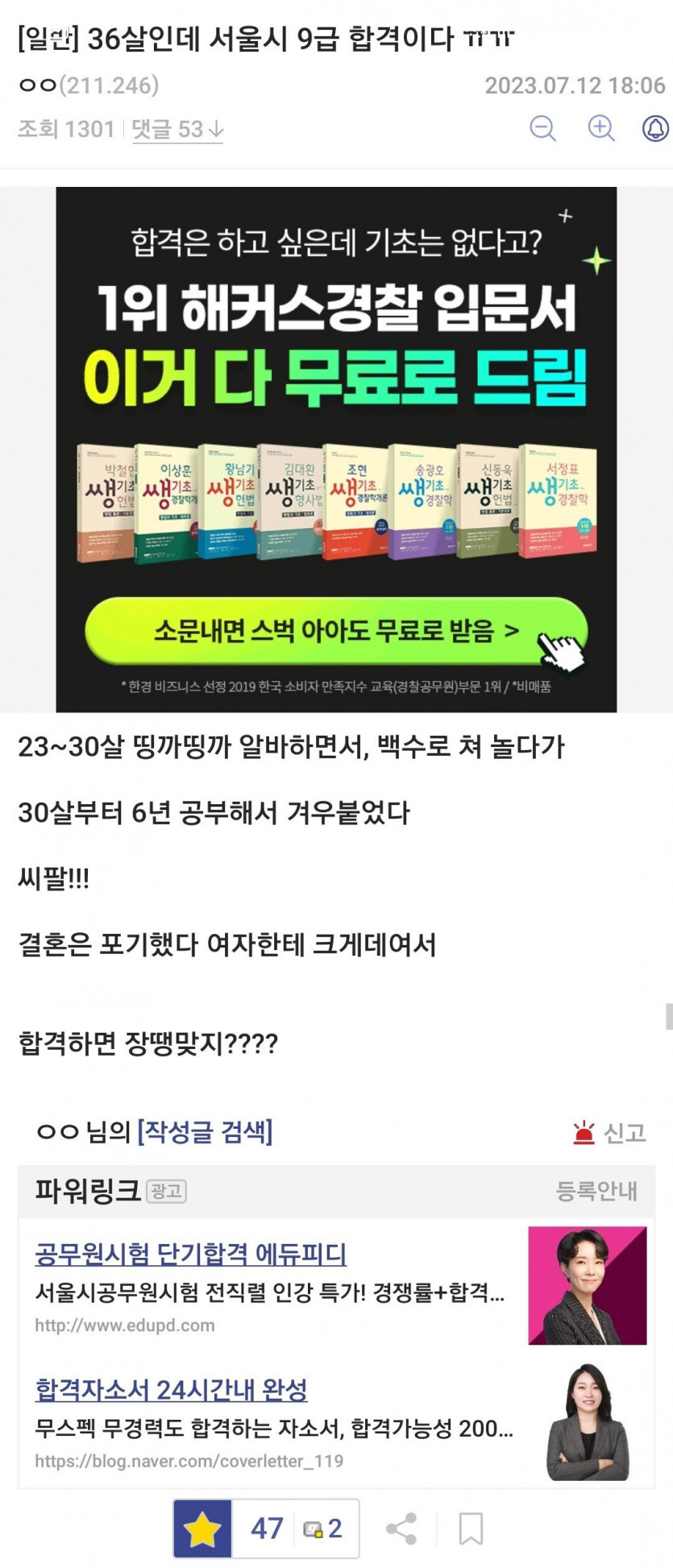This screenshot has width=673, height=1568.
Task: Increase text size with zoom-in magnifier
Action: point(601,128)
